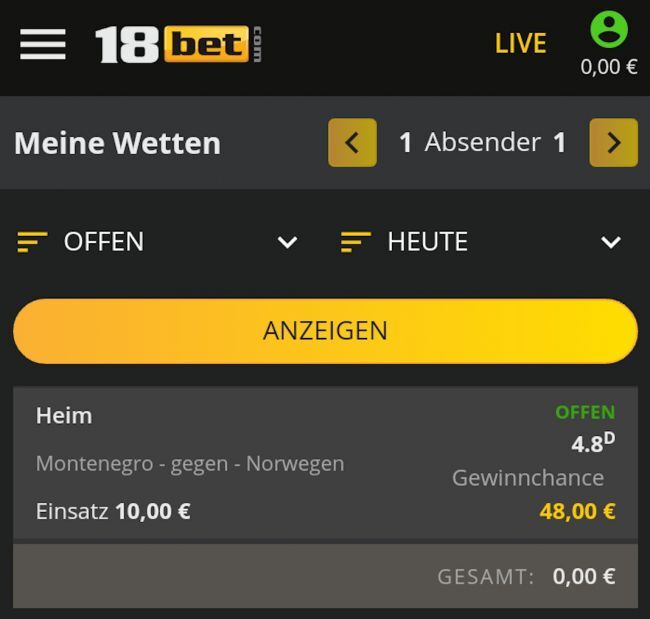Open the LIVE betting section
This screenshot has width=650, height=619.
point(520,44)
